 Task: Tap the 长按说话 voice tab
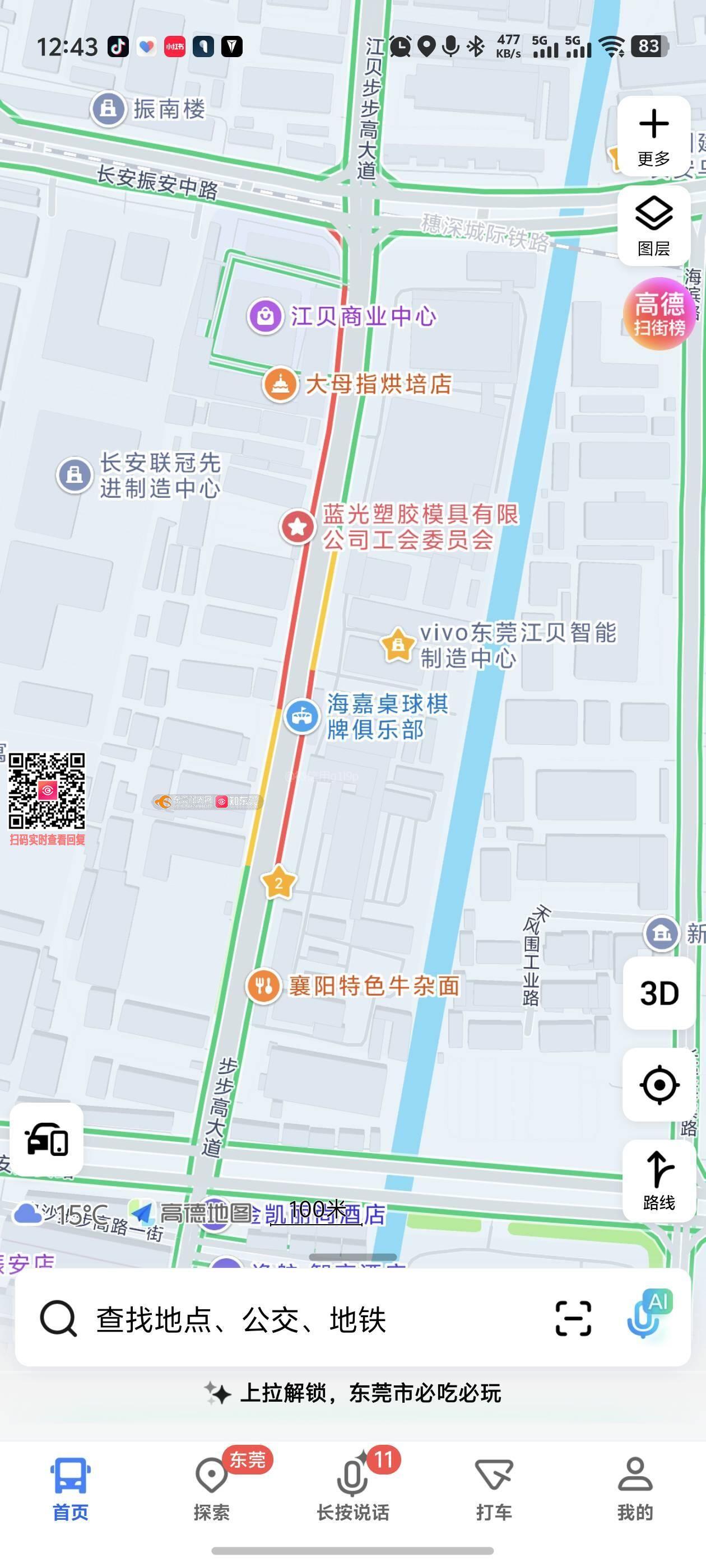(352, 1488)
